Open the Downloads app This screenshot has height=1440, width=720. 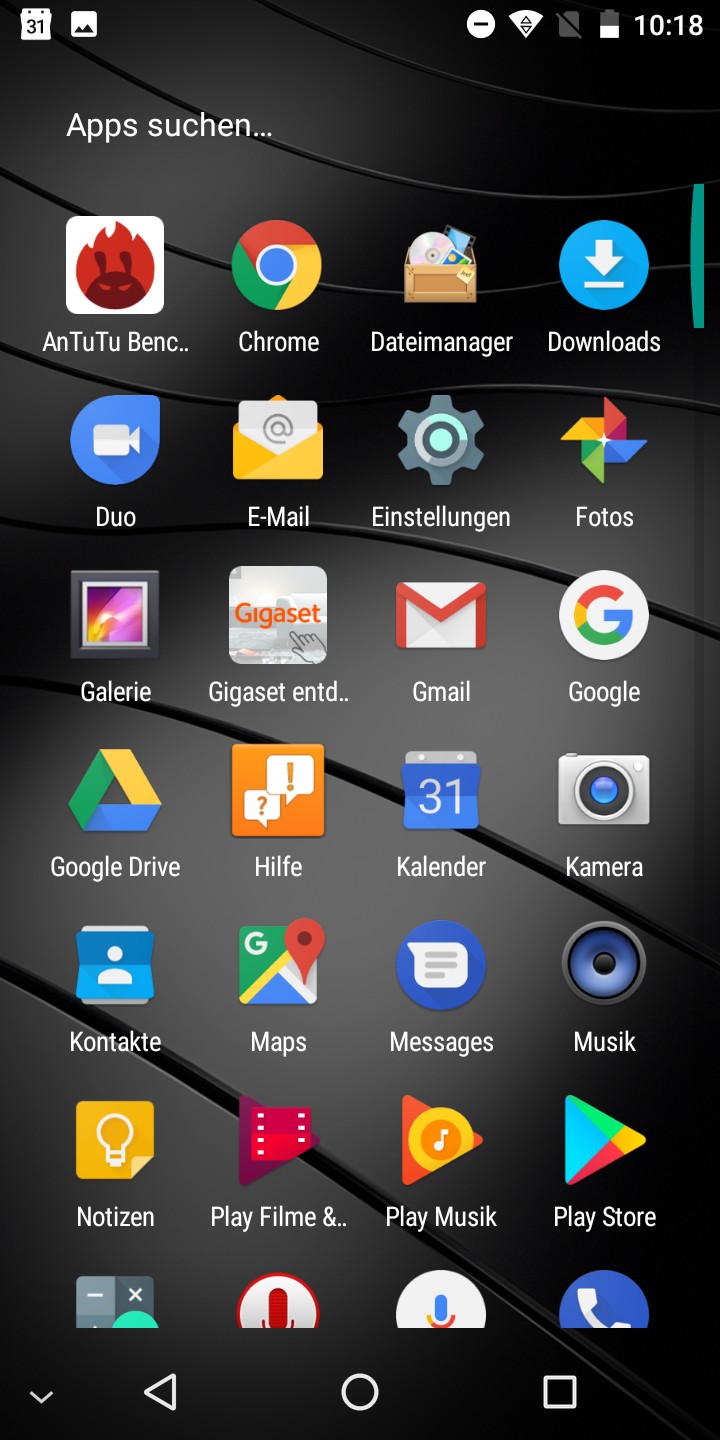coord(604,266)
